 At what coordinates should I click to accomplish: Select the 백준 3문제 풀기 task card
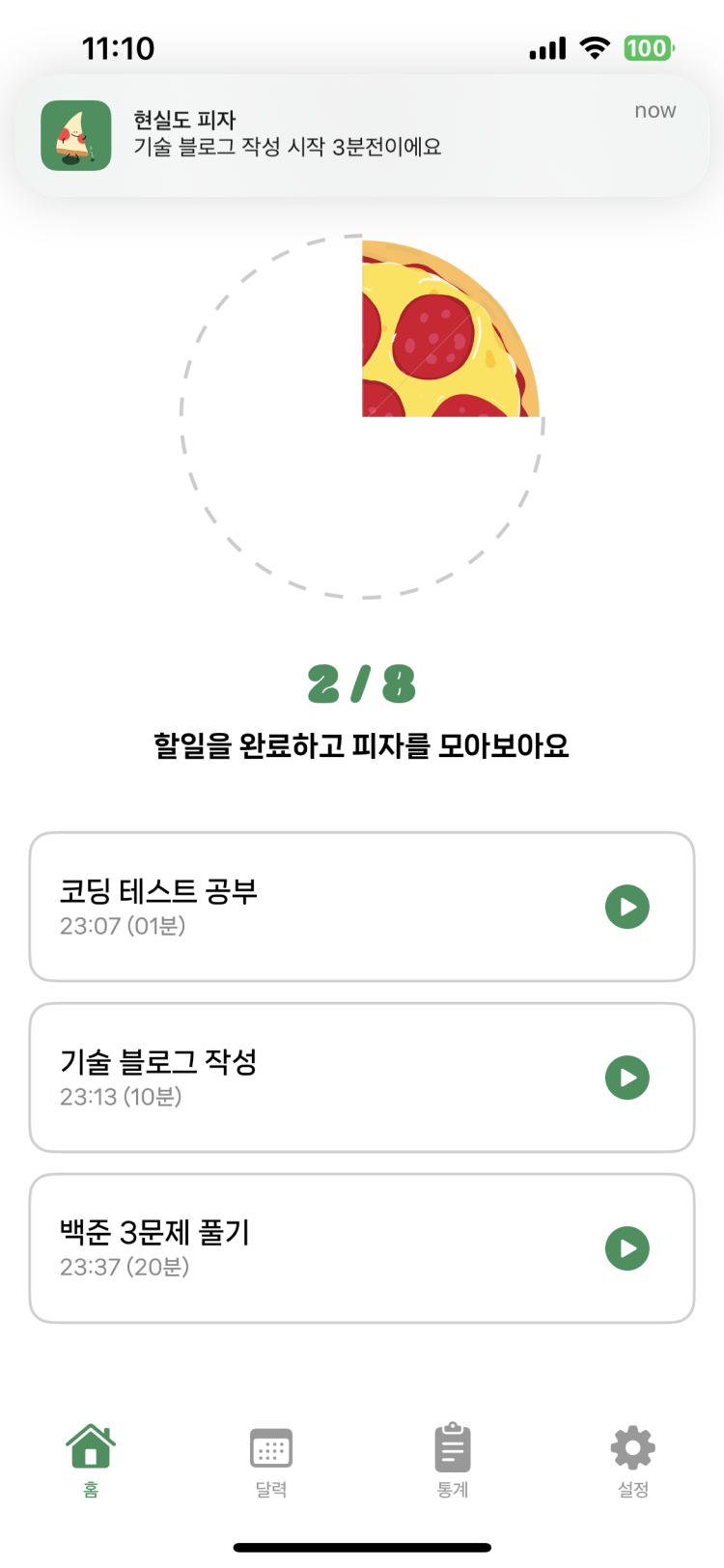(x=290, y=1247)
